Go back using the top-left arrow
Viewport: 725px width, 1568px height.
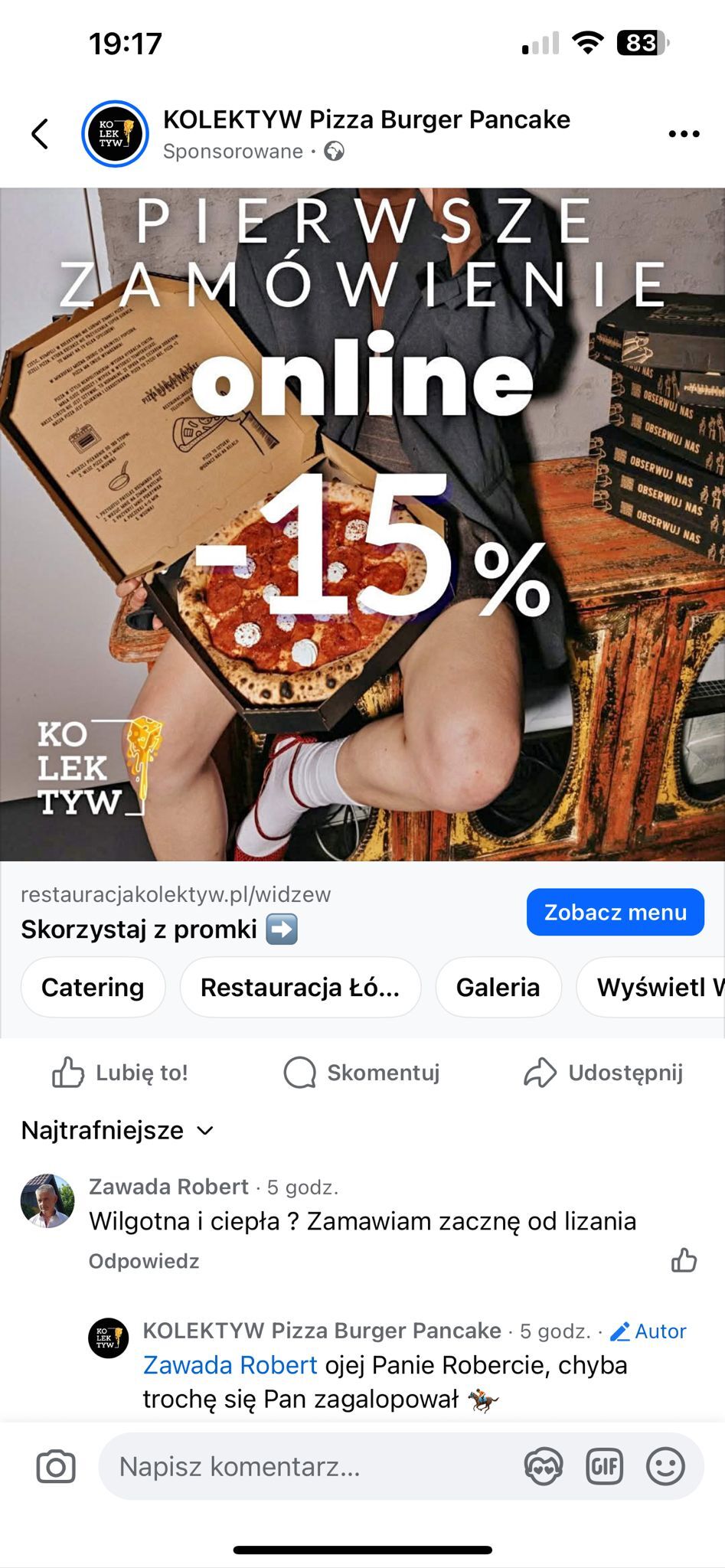pos(40,134)
